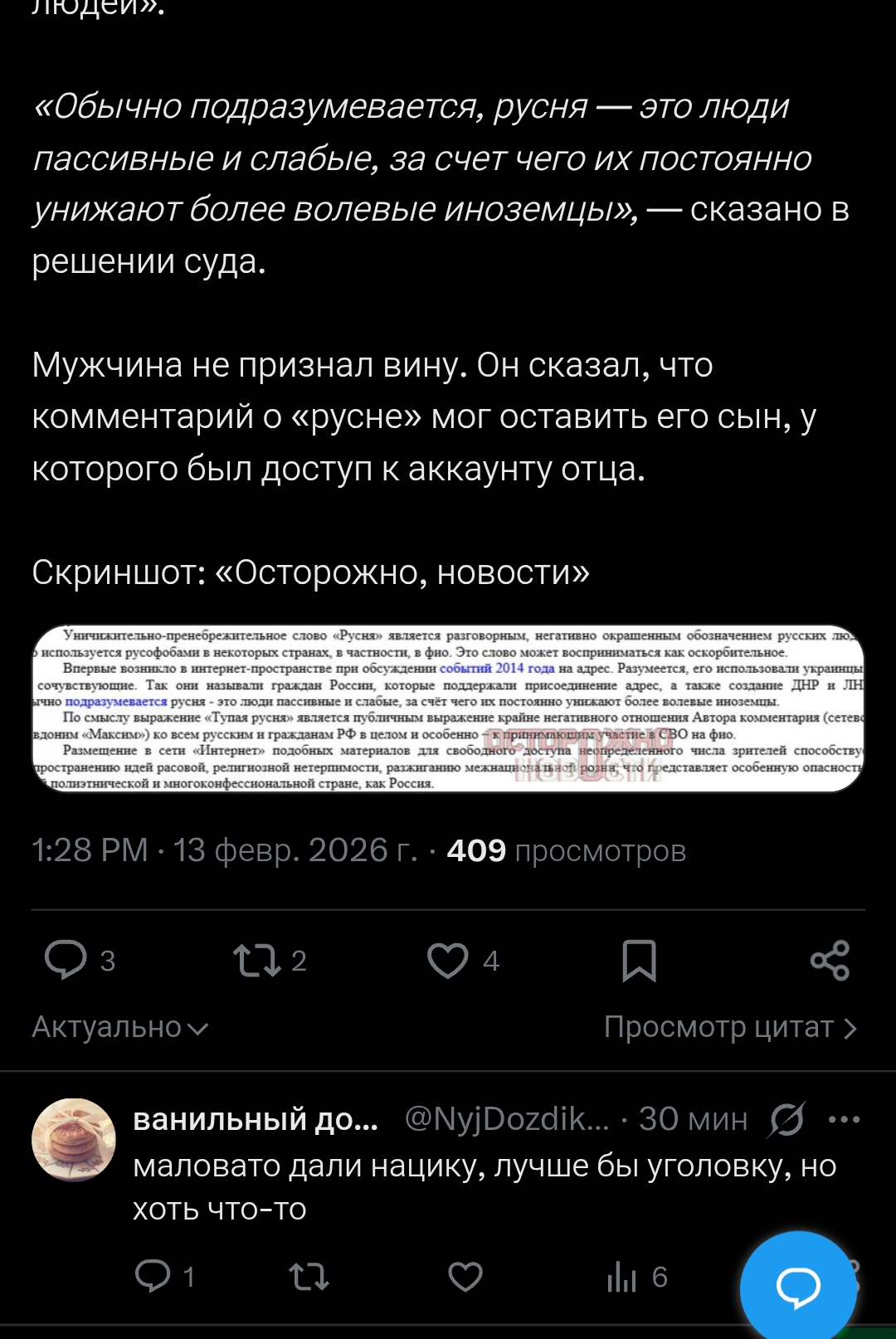Open Grok icon on ванильный до... reply
The width and height of the screenshot is (896, 1339).
[x=786, y=1119]
